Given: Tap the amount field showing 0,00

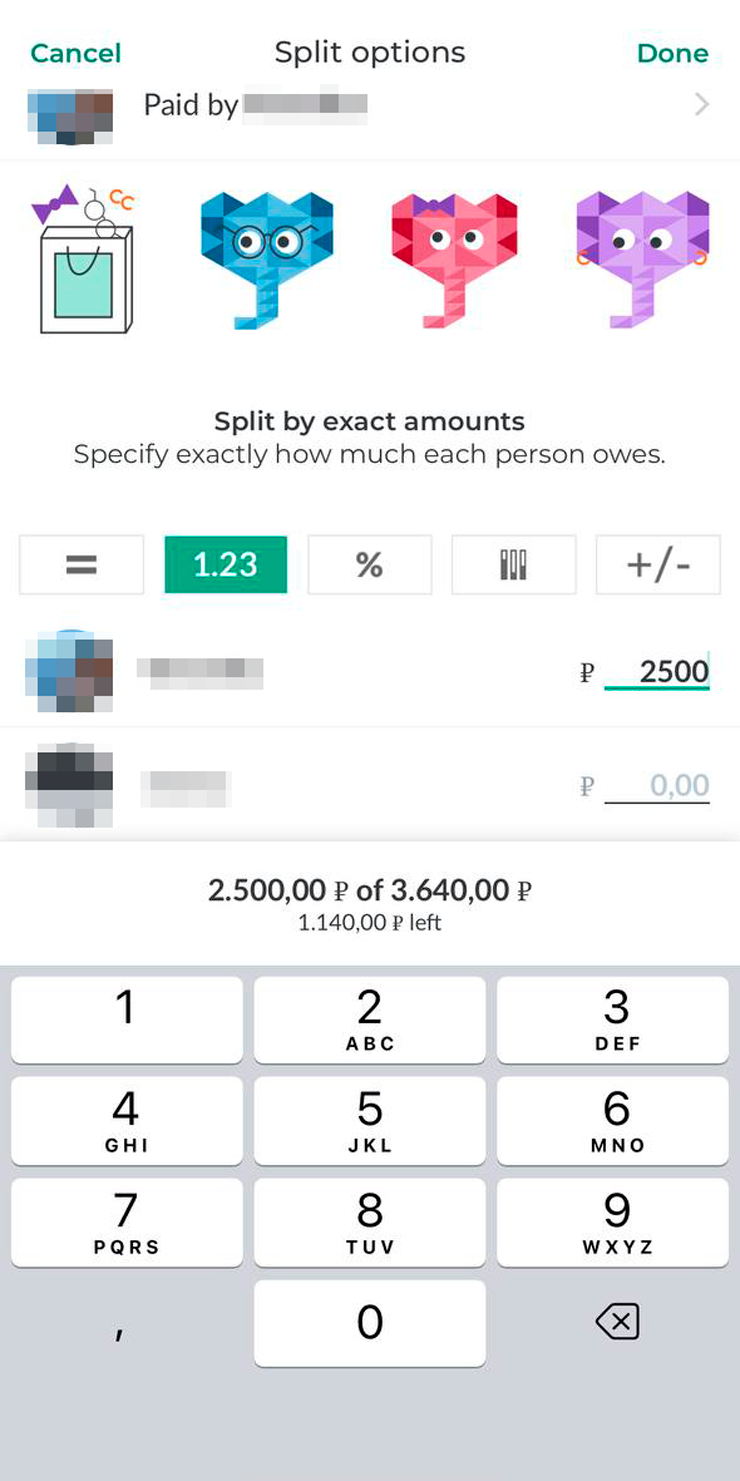Looking at the screenshot, I should (657, 786).
